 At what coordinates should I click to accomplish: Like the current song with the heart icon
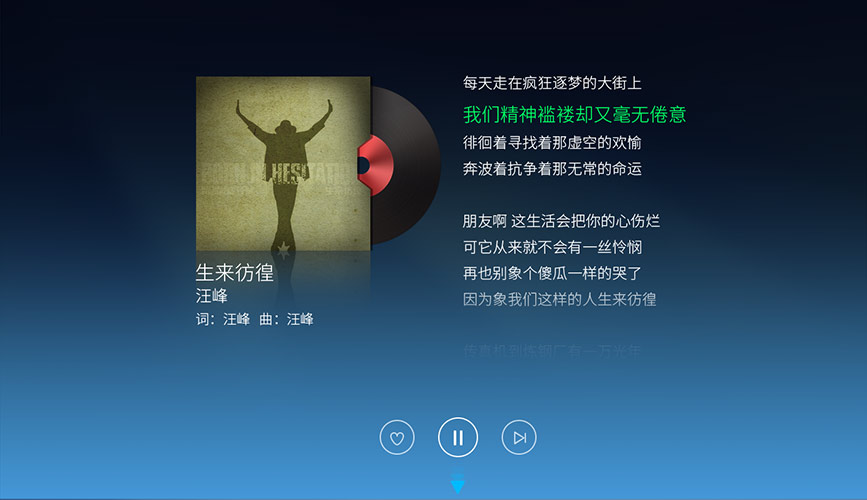397,437
